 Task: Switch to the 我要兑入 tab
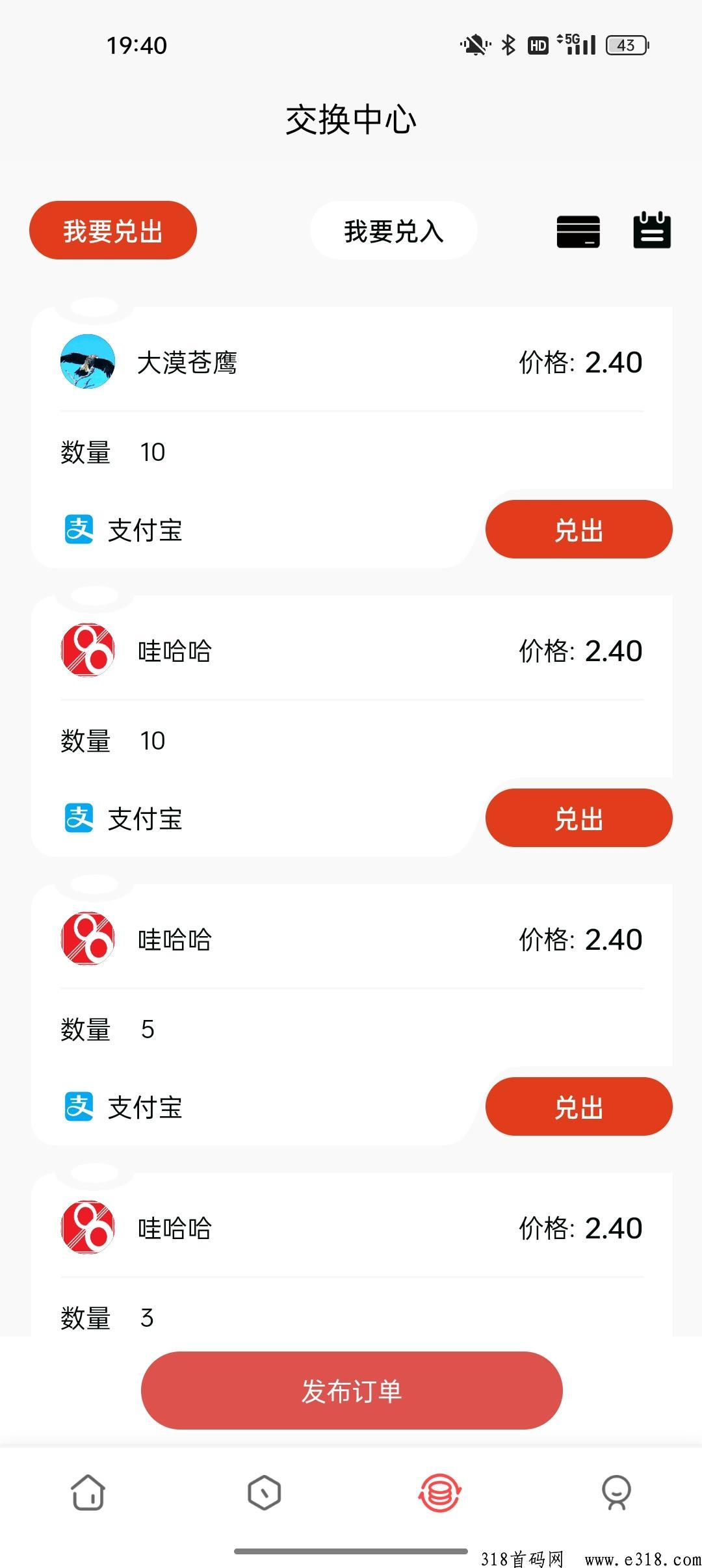click(394, 231)
